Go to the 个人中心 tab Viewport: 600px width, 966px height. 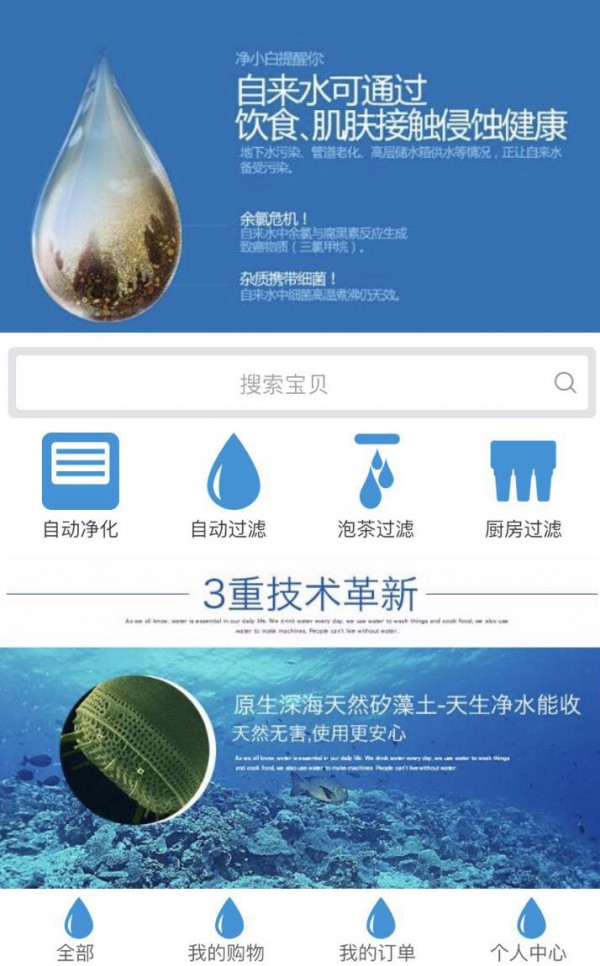point(529,930)
